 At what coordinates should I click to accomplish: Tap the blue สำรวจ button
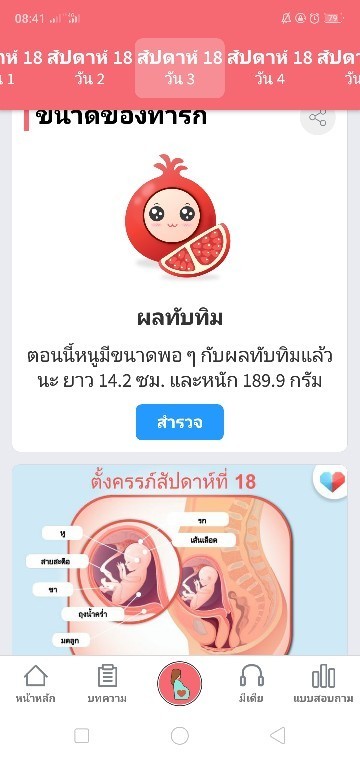180,422
